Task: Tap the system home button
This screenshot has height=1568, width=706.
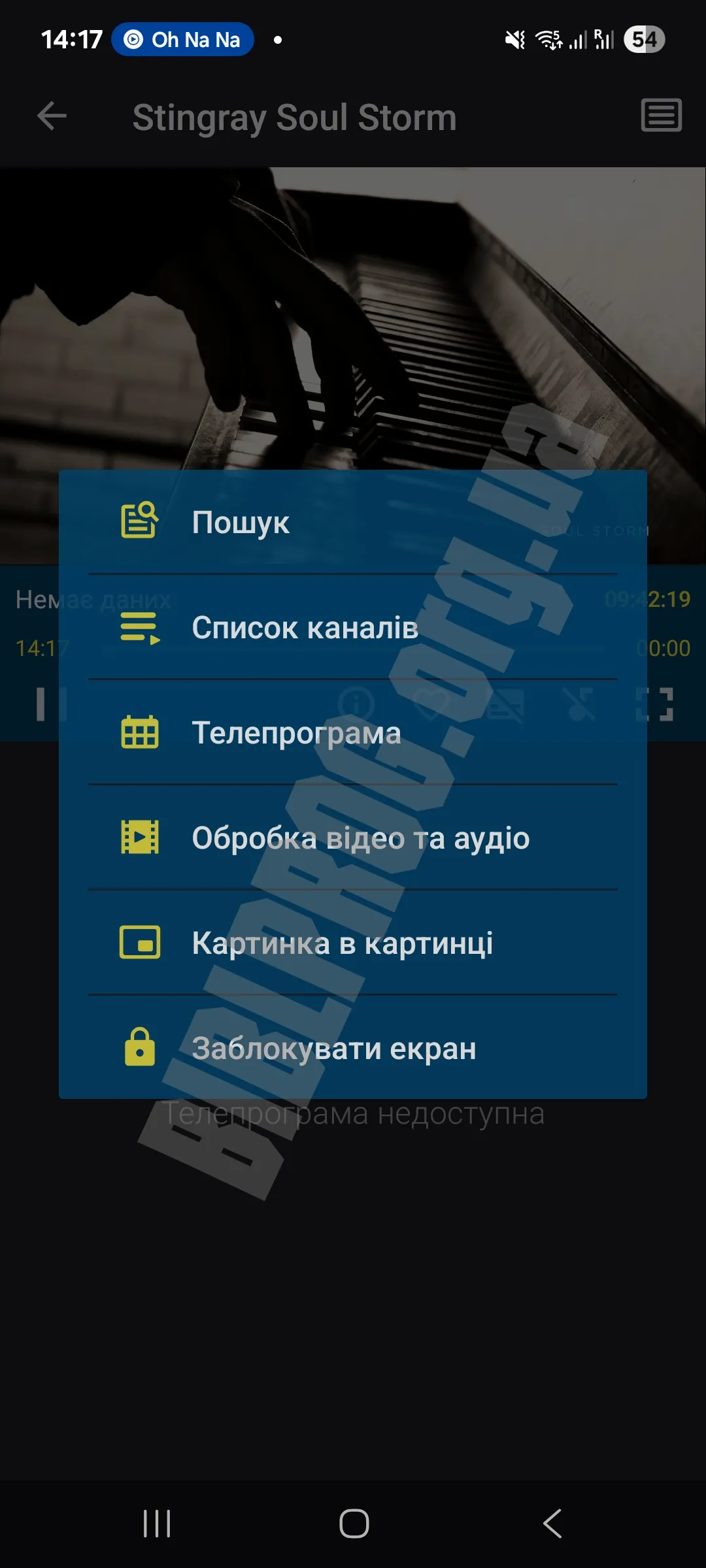Action: point(354,1524)
